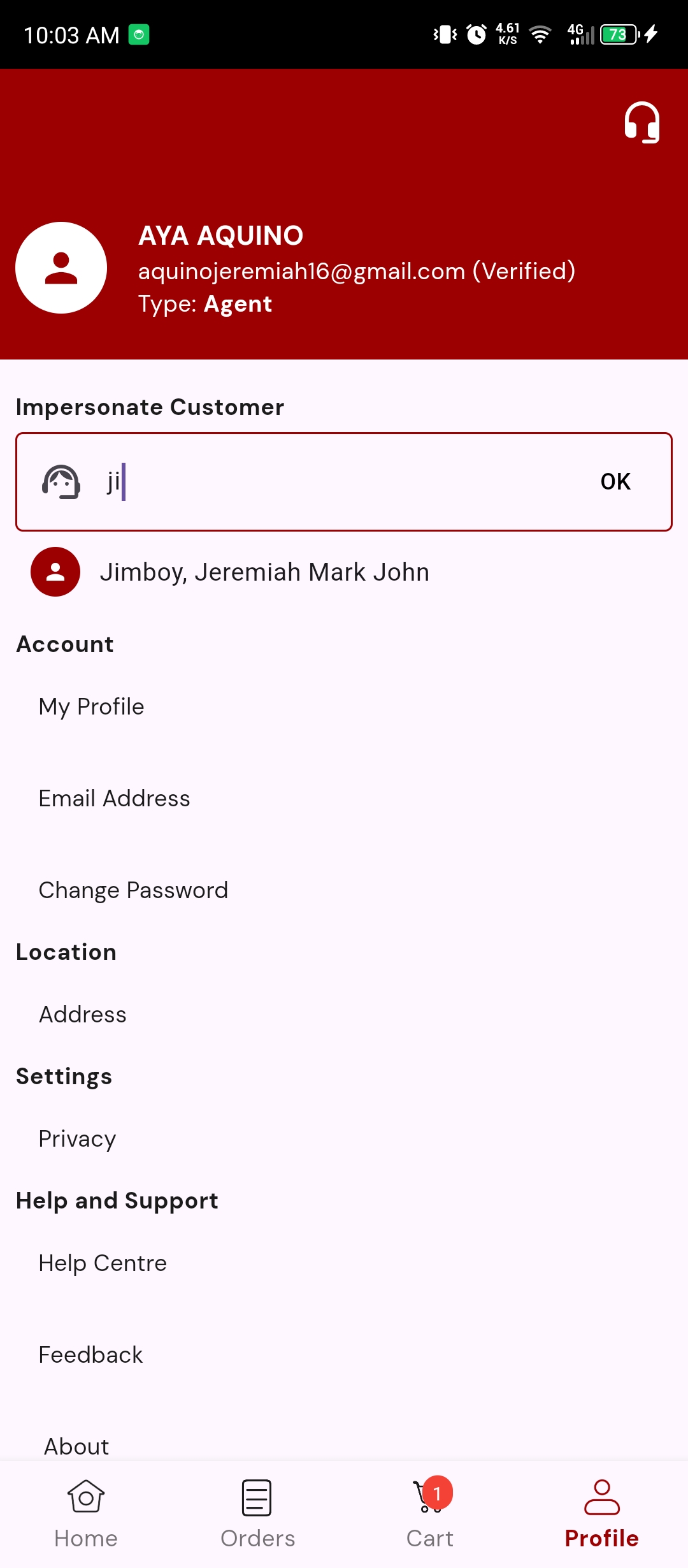Open Privacy settings

[77, 1139]
